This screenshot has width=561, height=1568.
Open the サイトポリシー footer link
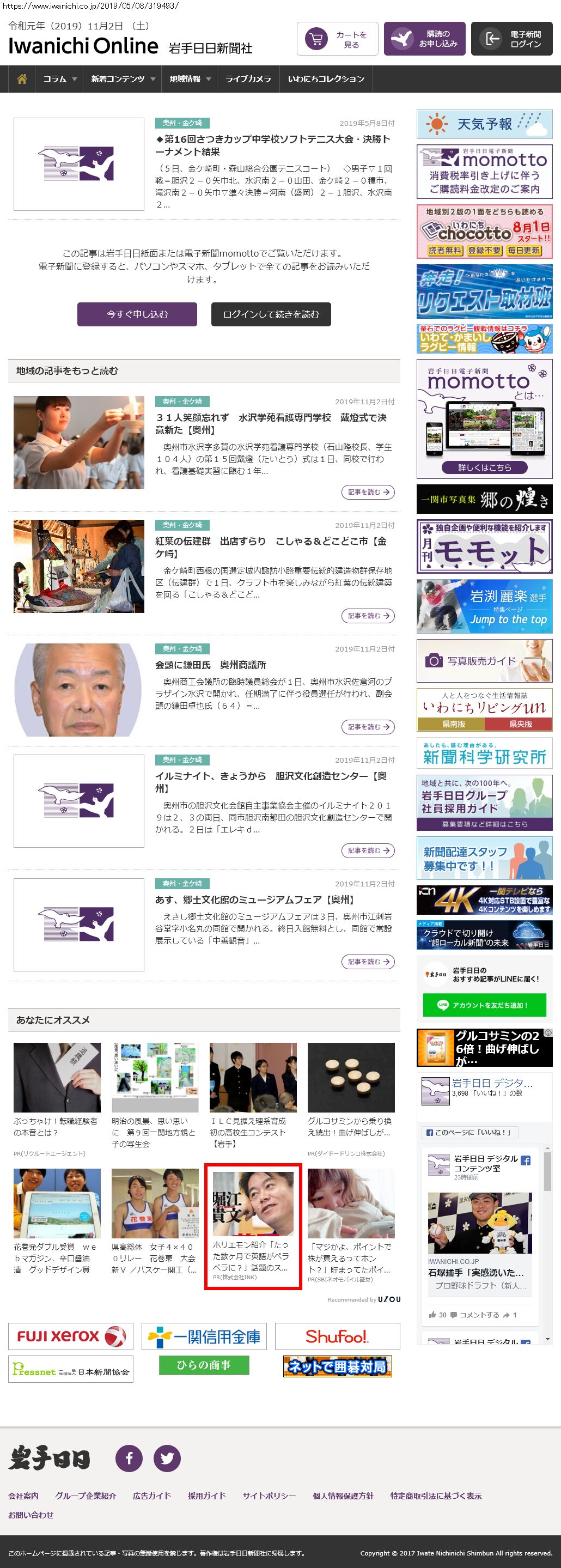click(269, 1496)
